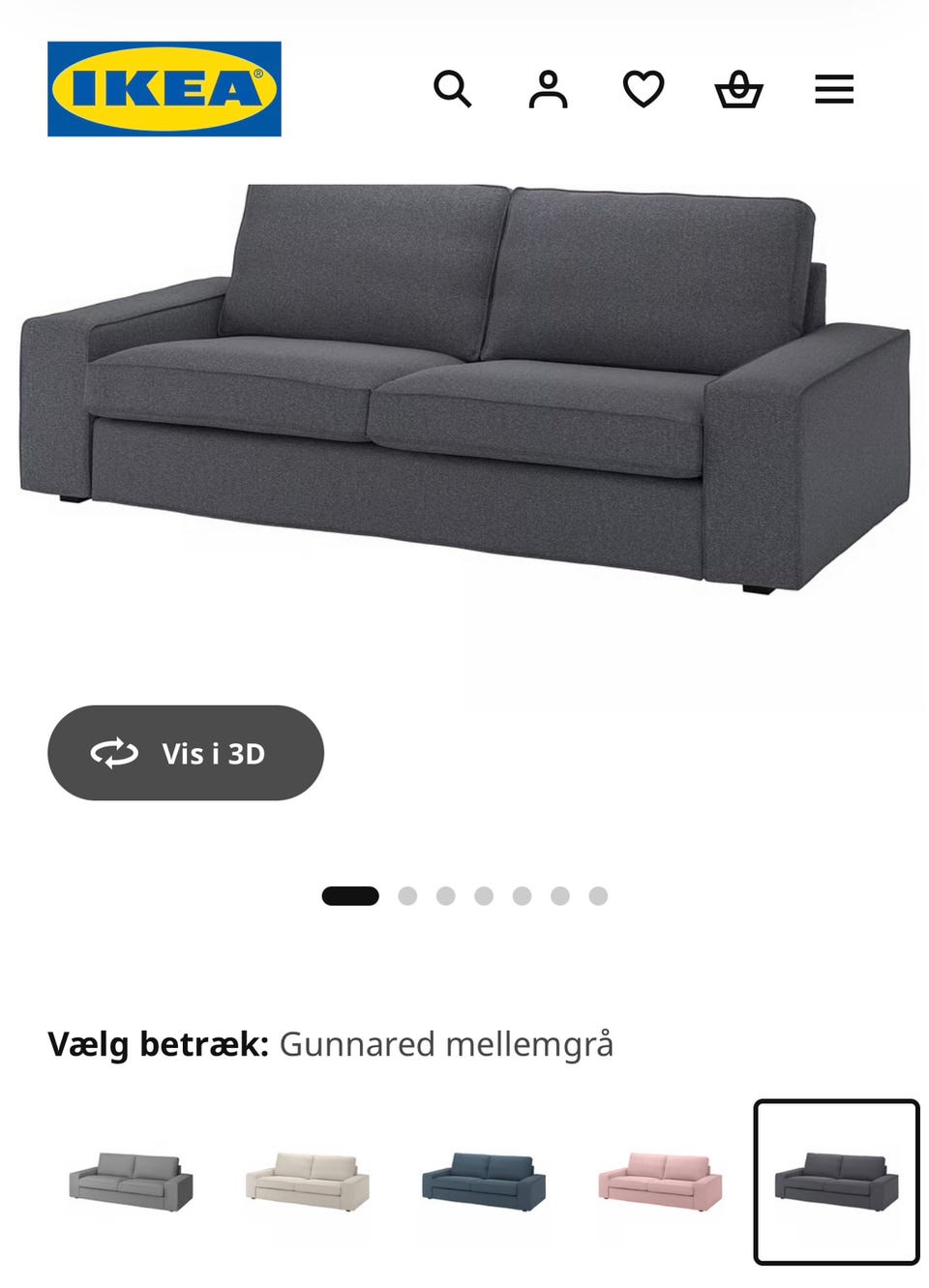View the shopping basket

738,90
